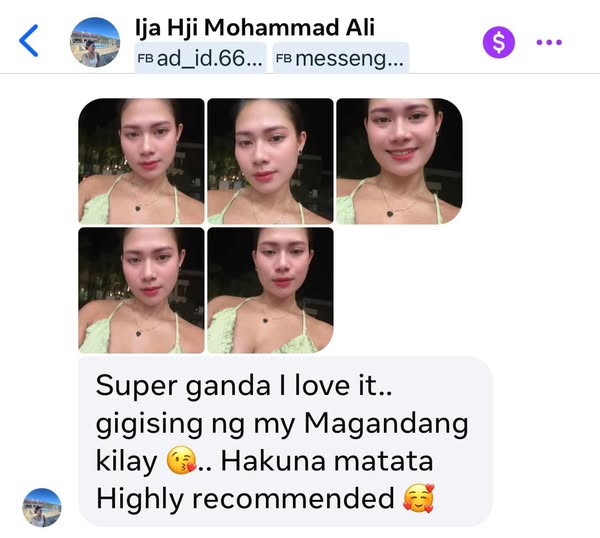Open the smiling photo at top right

click(x=399, y=160)
